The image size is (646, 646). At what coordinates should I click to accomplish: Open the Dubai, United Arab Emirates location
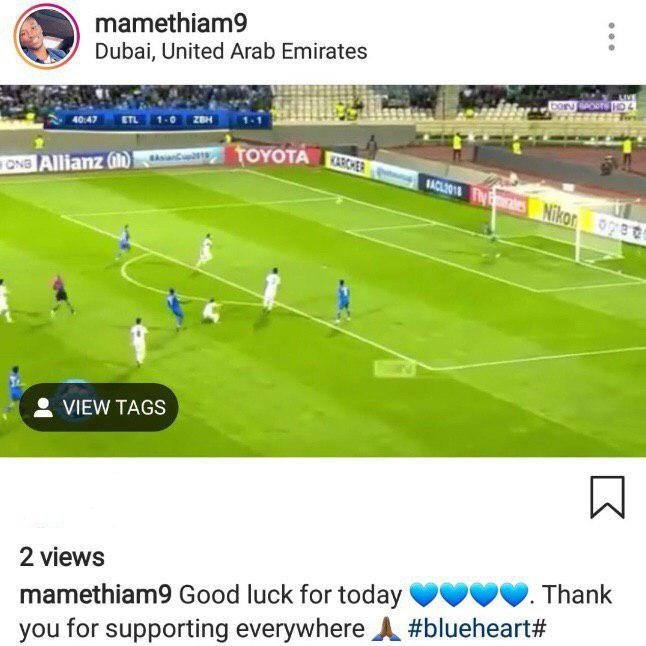[x=231, y=50]
